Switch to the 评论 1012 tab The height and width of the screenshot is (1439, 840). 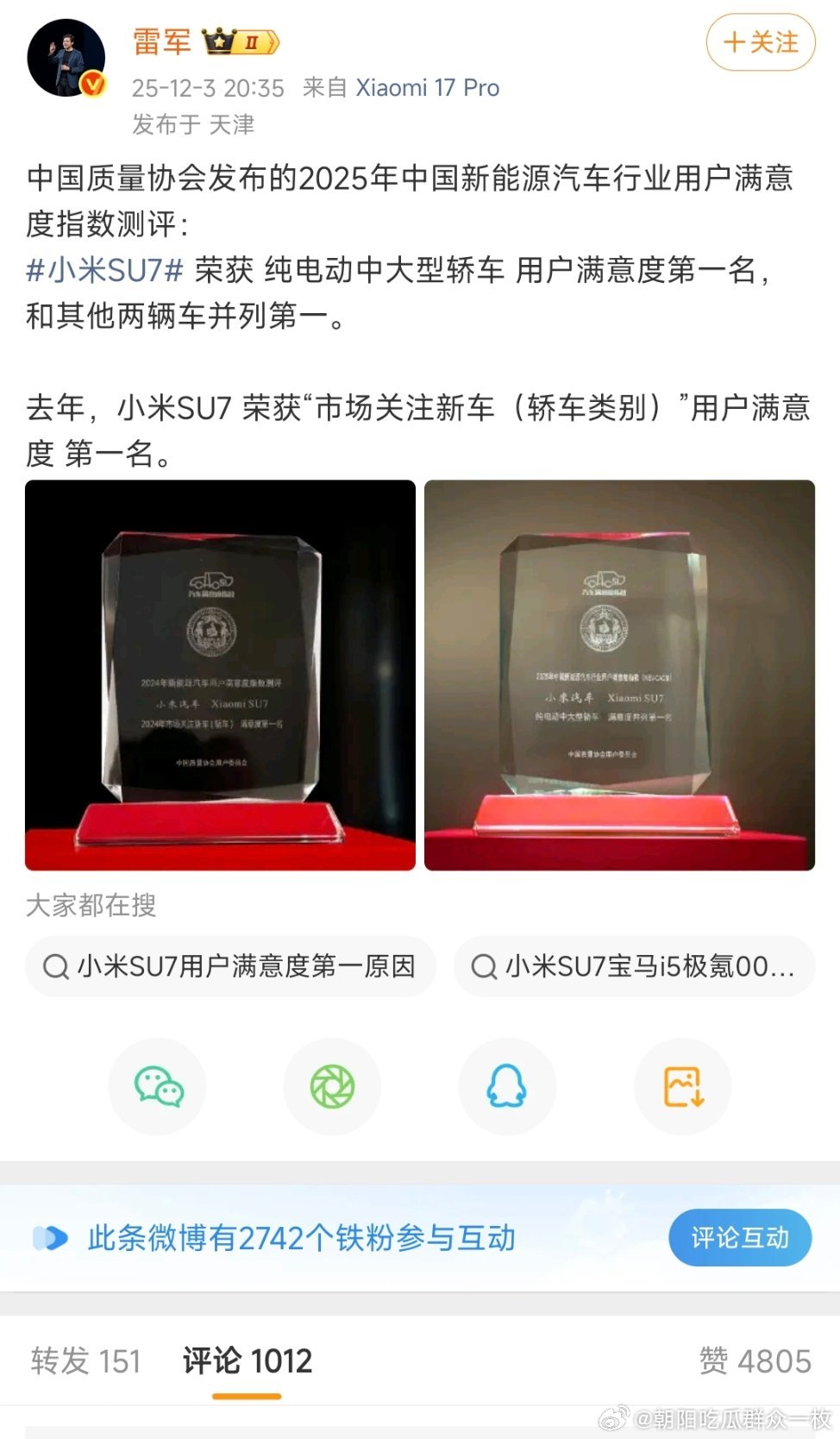click(246, 1360)
